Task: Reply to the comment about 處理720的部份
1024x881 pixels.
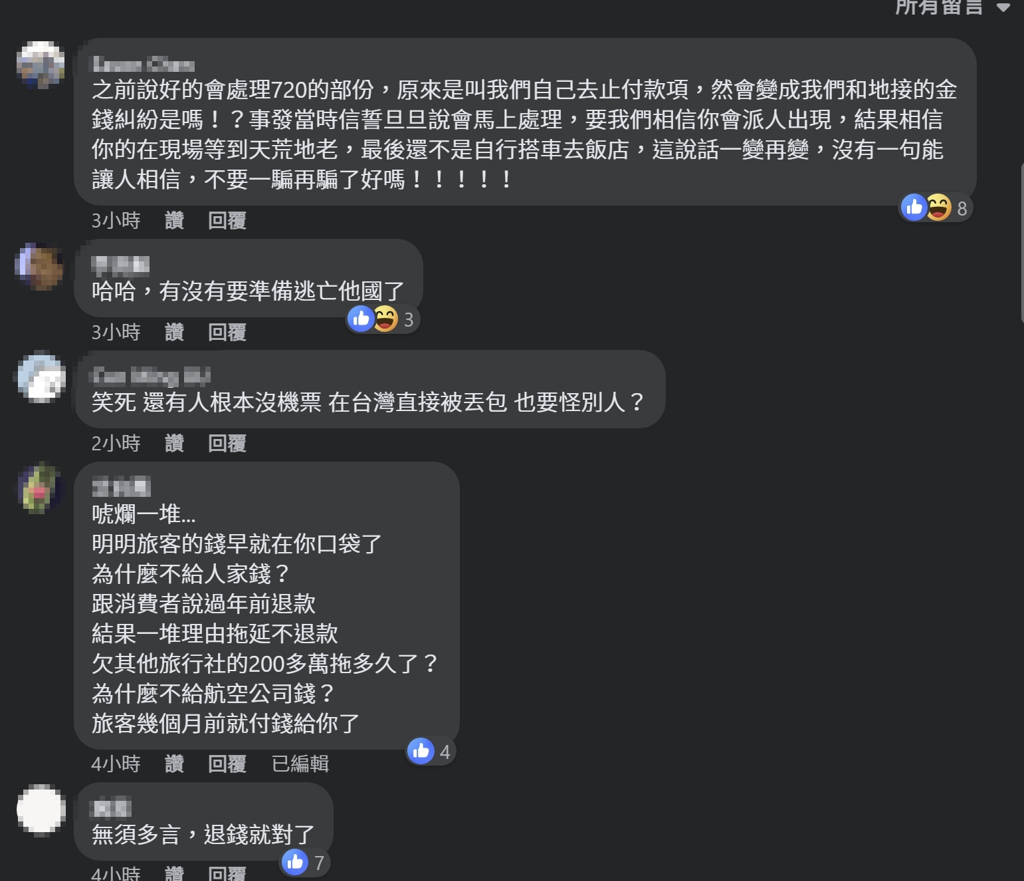Action: [x=227, y=220]
